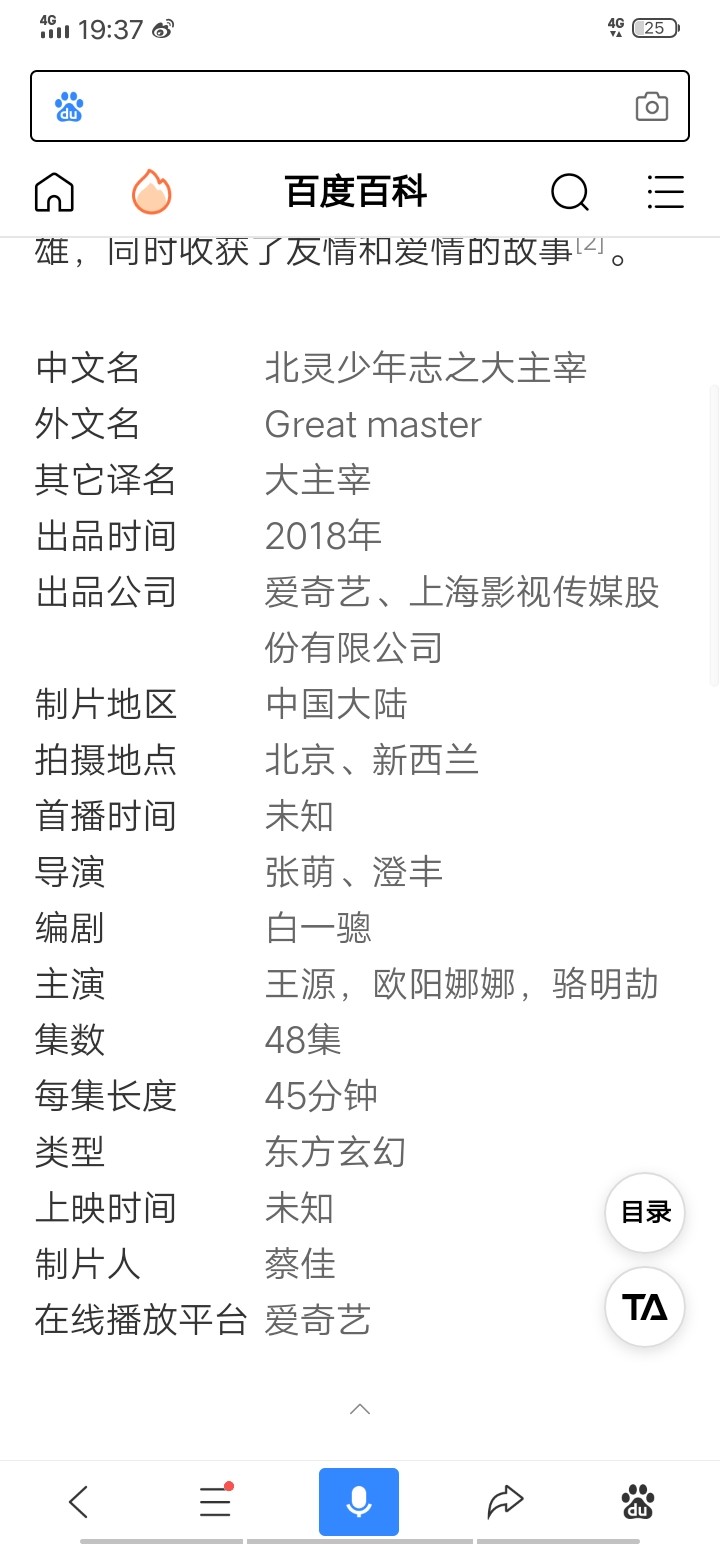Collapse the info table with the up chevron

(360, 1409)
